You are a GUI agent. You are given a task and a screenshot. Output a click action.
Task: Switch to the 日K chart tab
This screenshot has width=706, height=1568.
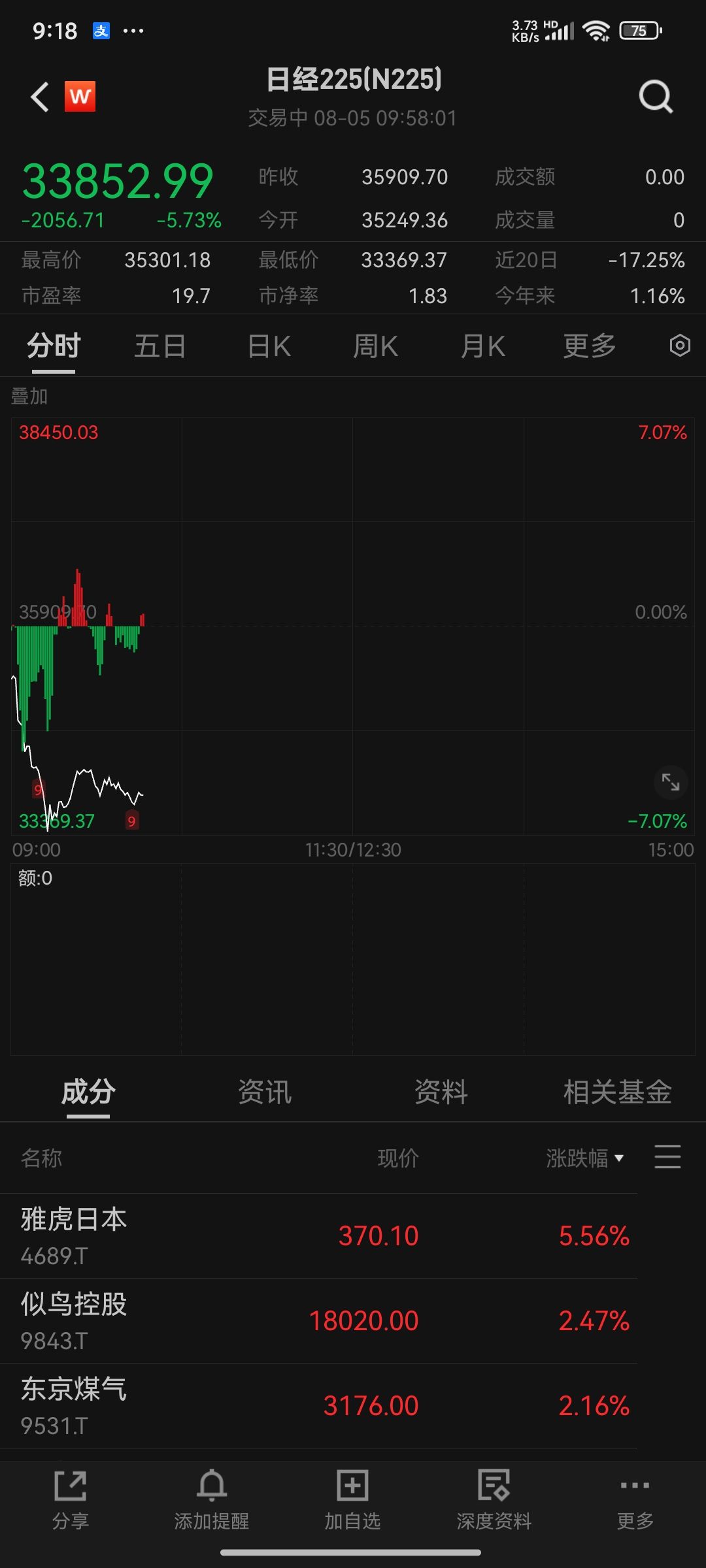[x=269, y=346]
